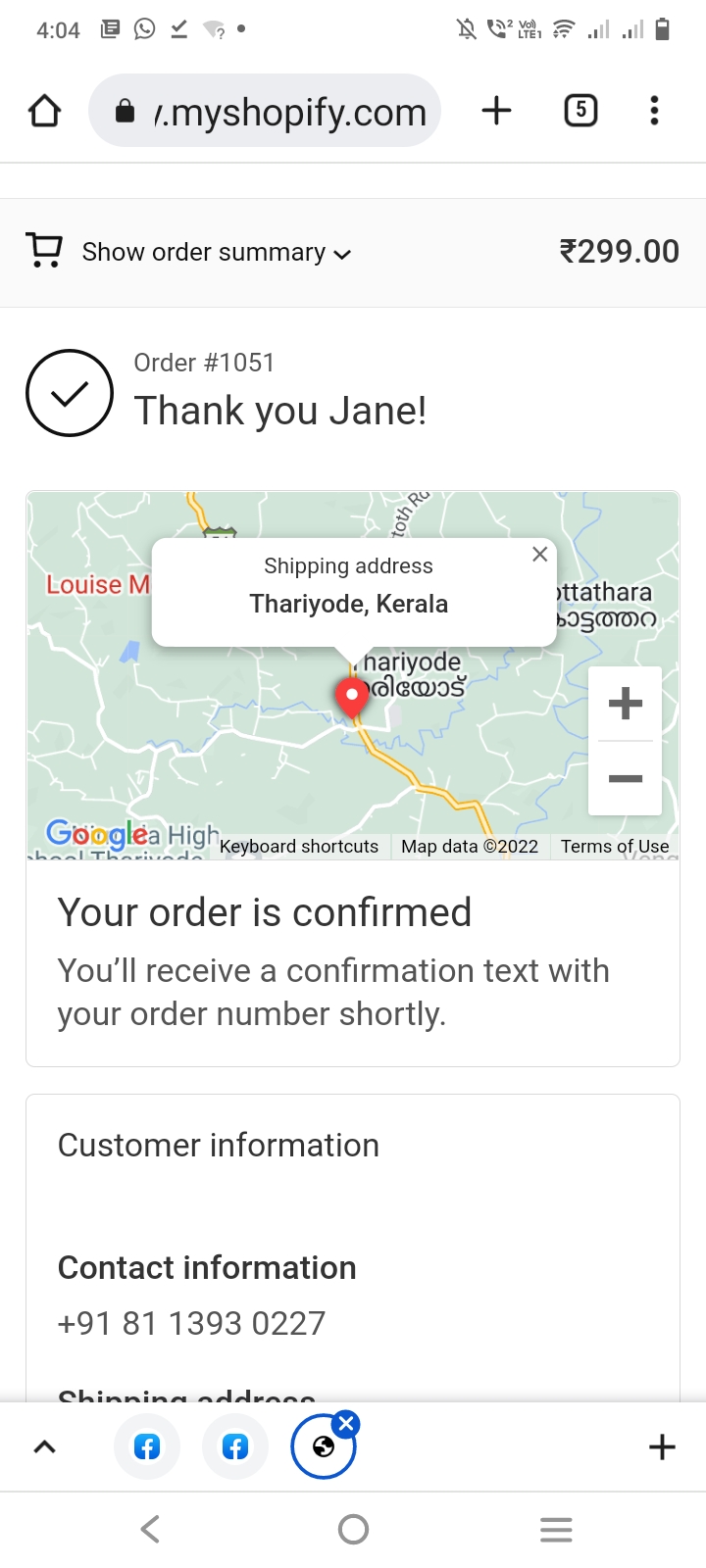Viewport: 706px width, 1568px height.
Task: Close the Shipping address map popup
Action: click(539, 555)
